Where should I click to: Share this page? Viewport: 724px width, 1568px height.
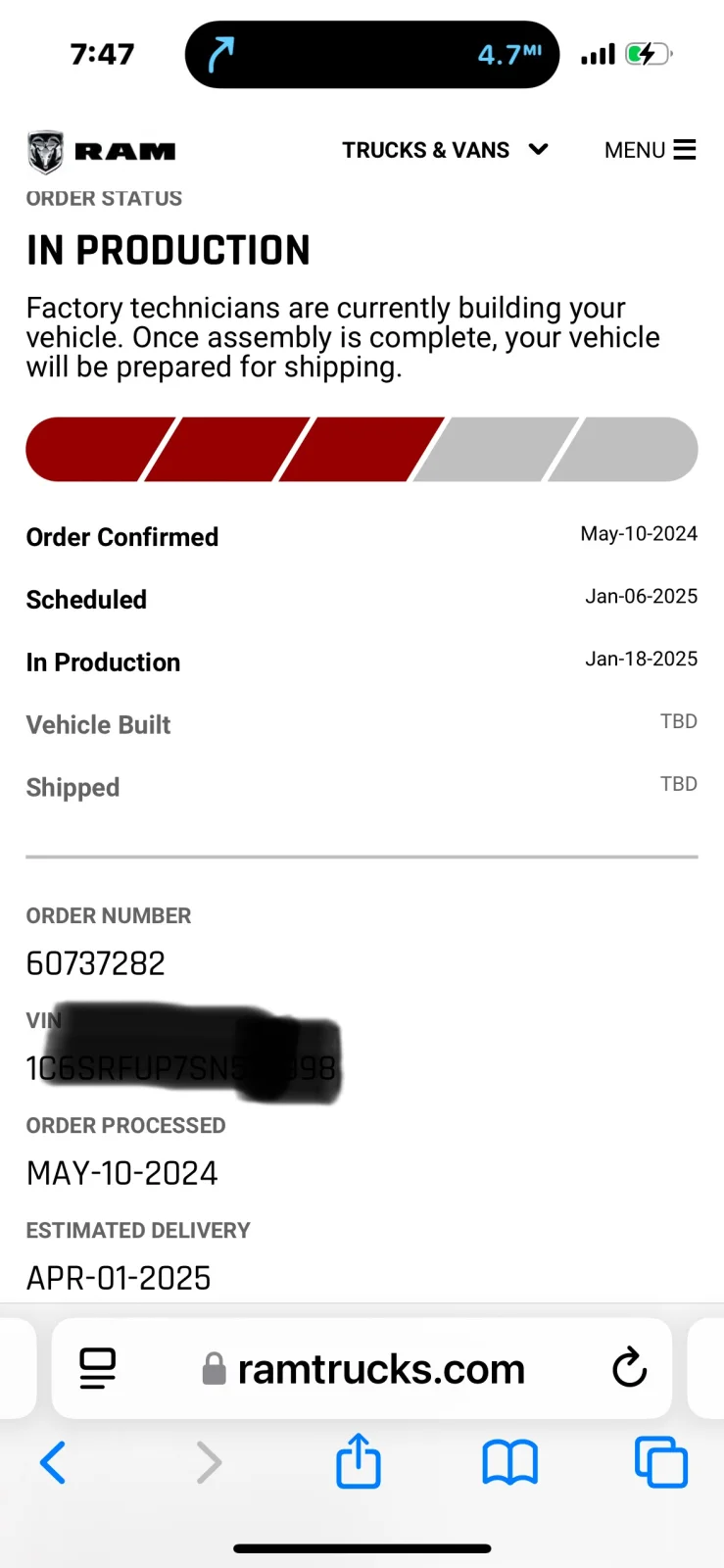[358, 1462]
